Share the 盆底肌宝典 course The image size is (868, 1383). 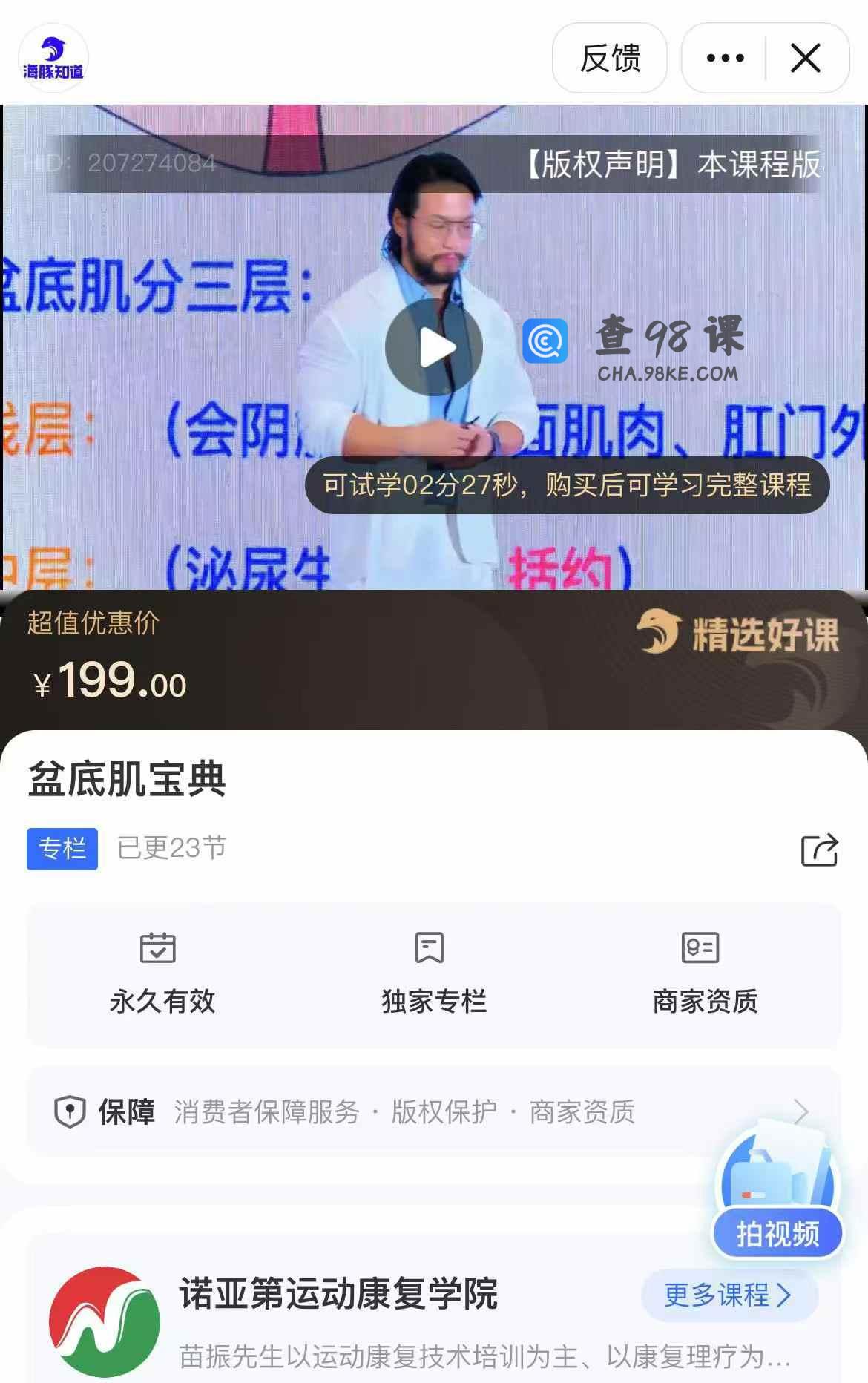pos(819,850)
